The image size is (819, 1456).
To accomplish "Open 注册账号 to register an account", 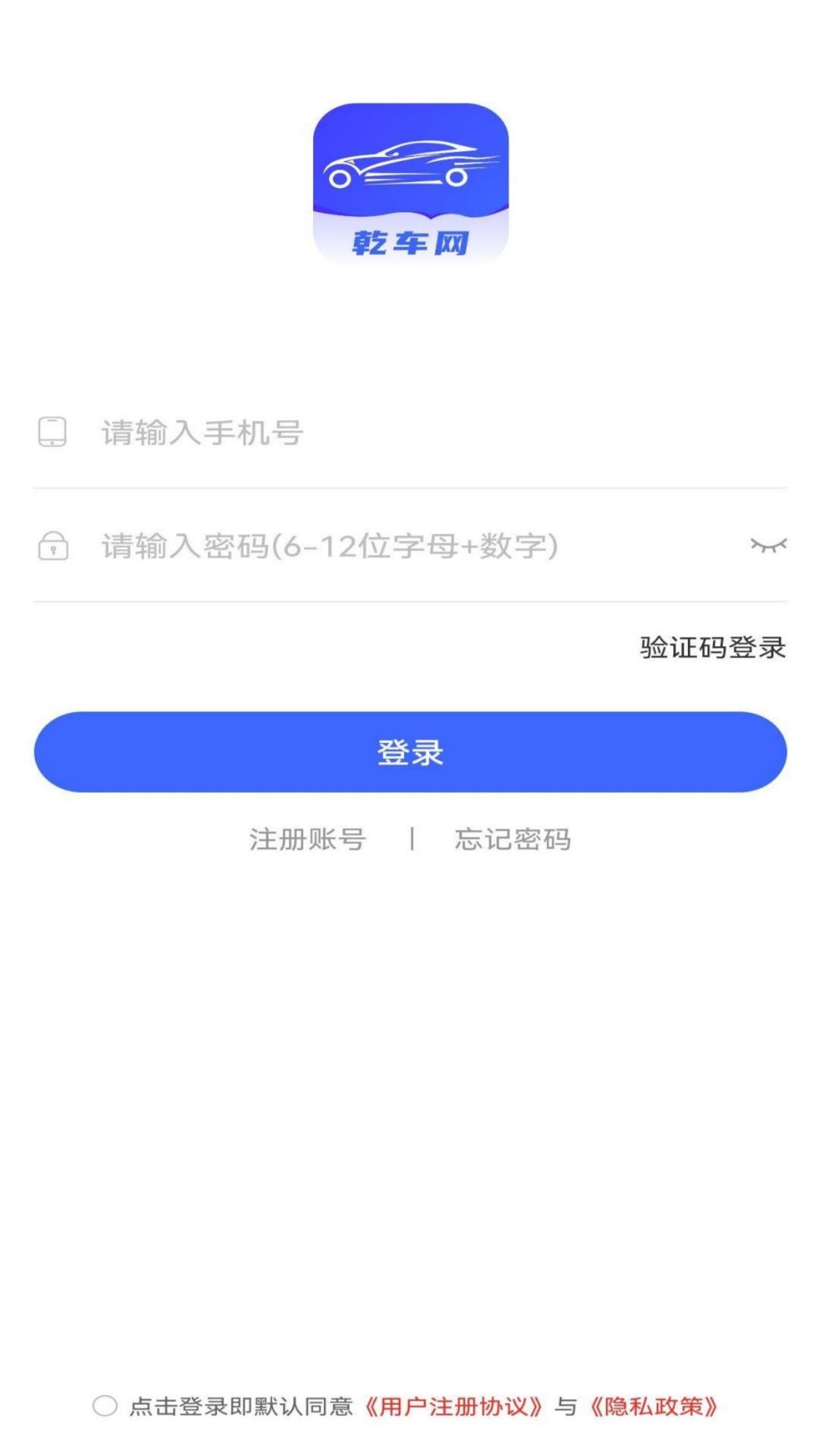I will (308, 839).
